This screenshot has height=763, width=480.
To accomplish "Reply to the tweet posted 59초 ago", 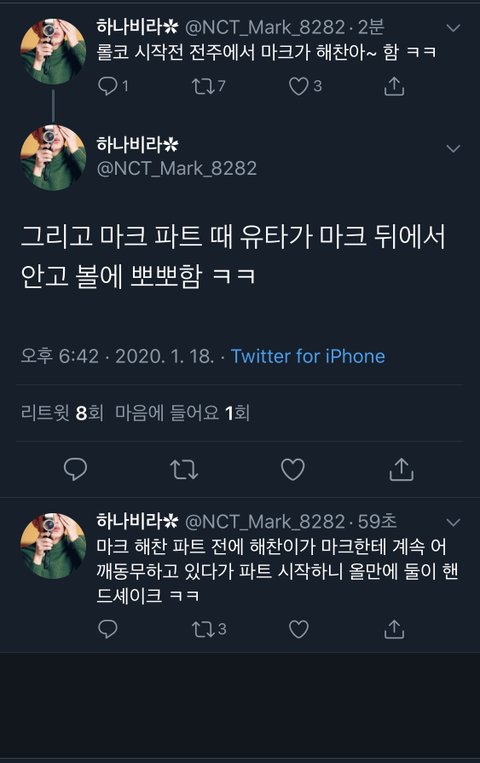I will (x=108, y=629).
